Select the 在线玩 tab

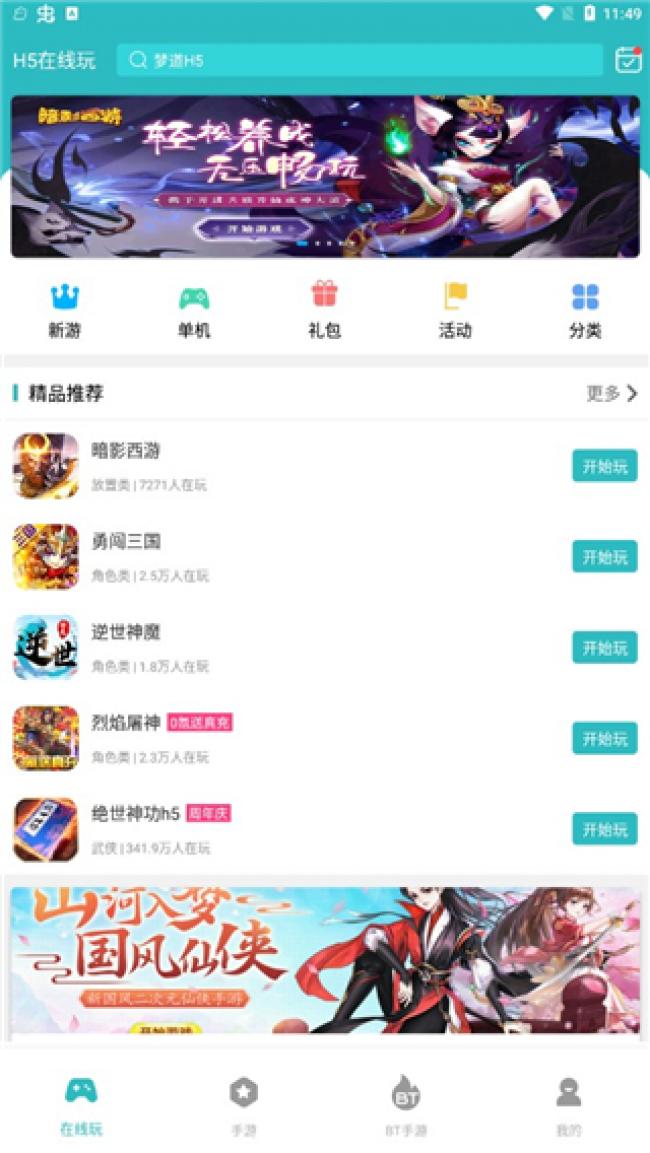pyautogui.click(x=81, y=1105)
